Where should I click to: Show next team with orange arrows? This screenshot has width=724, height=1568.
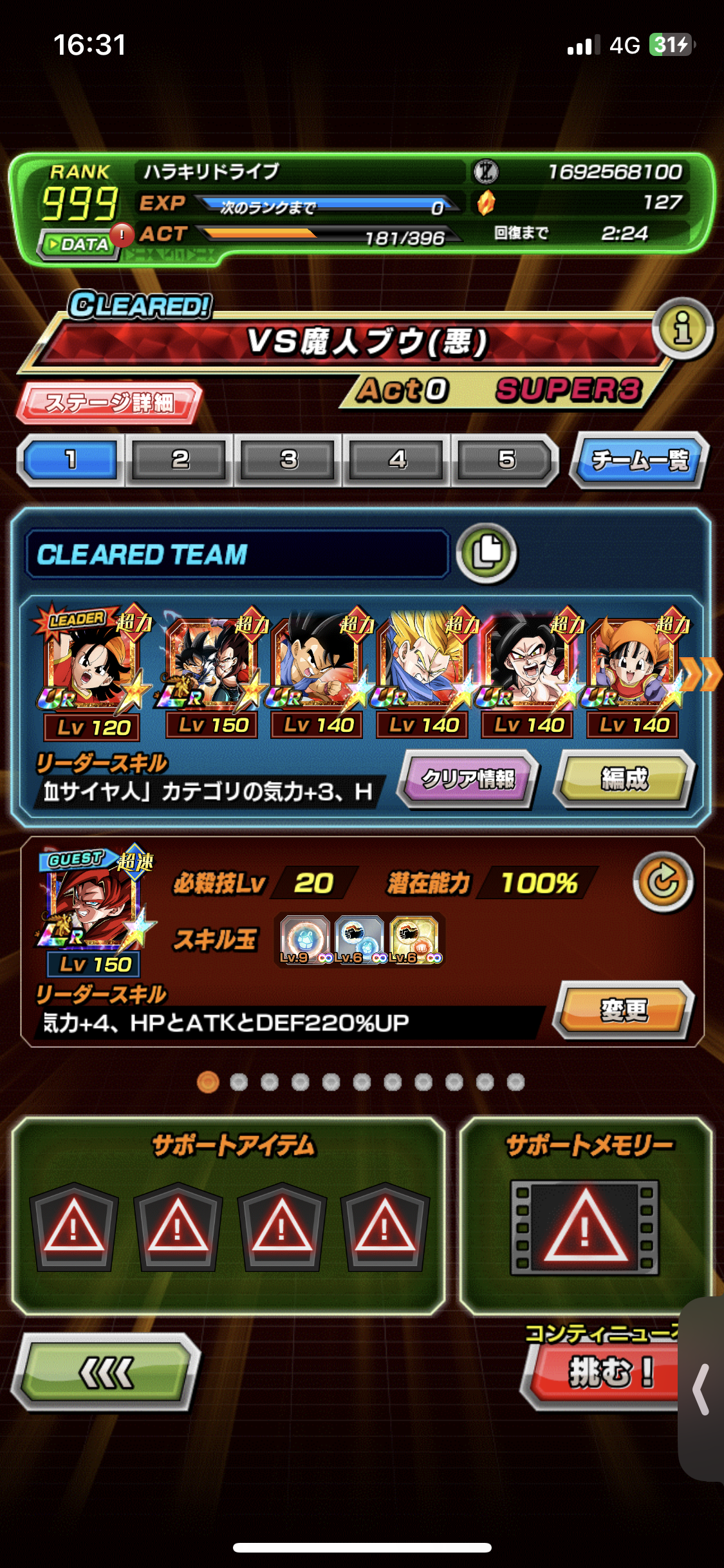tap(701, 675)
